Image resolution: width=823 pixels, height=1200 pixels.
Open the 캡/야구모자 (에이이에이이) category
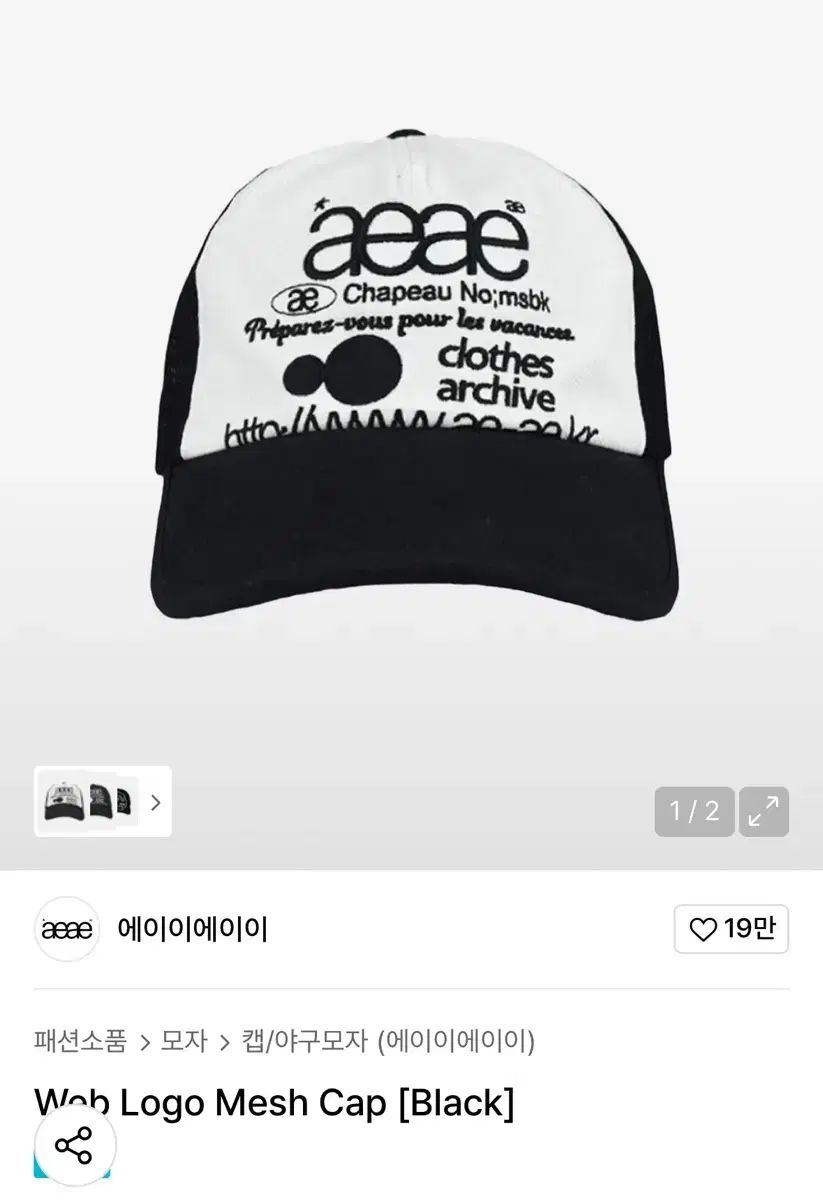tap(388, 1041)
